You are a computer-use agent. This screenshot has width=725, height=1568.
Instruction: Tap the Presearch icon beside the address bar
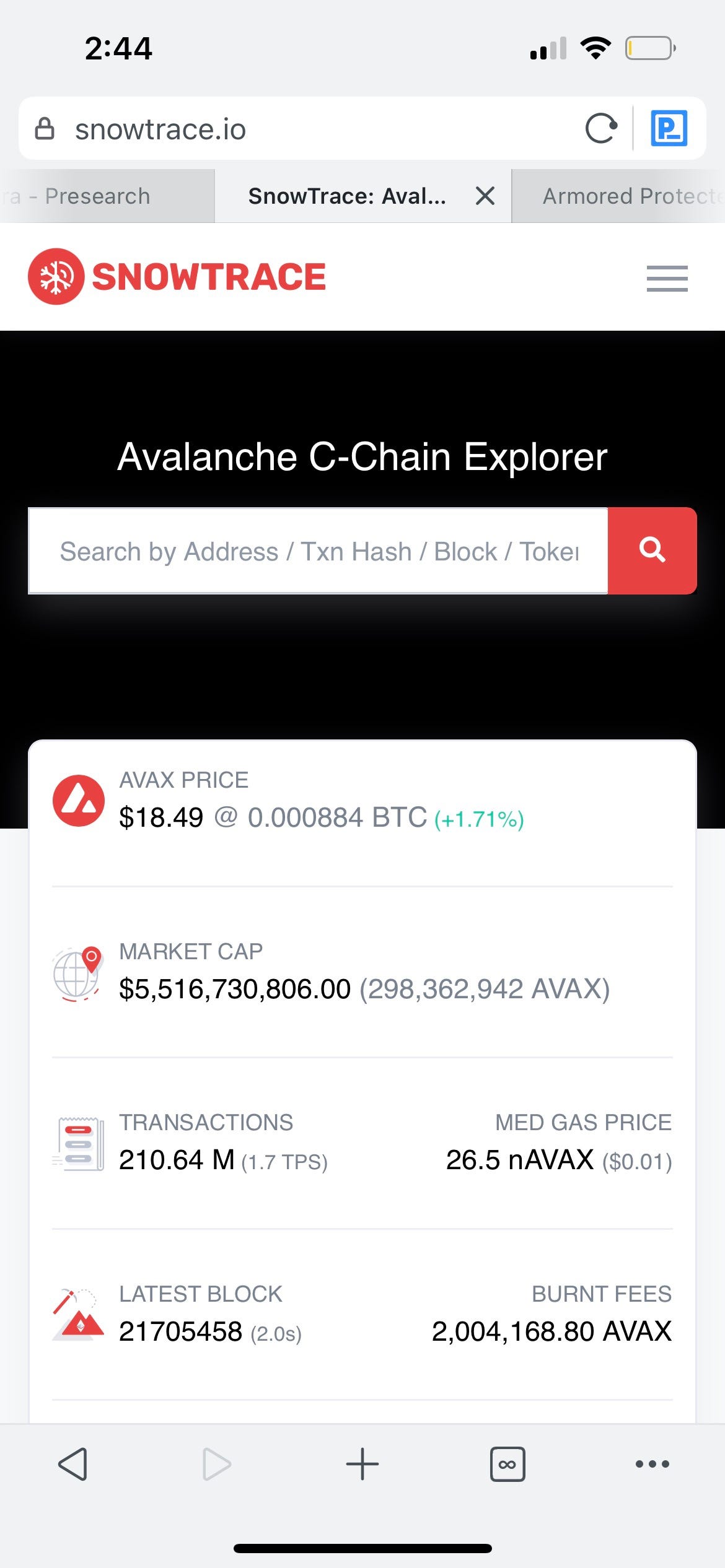click(x=670, y=128)
